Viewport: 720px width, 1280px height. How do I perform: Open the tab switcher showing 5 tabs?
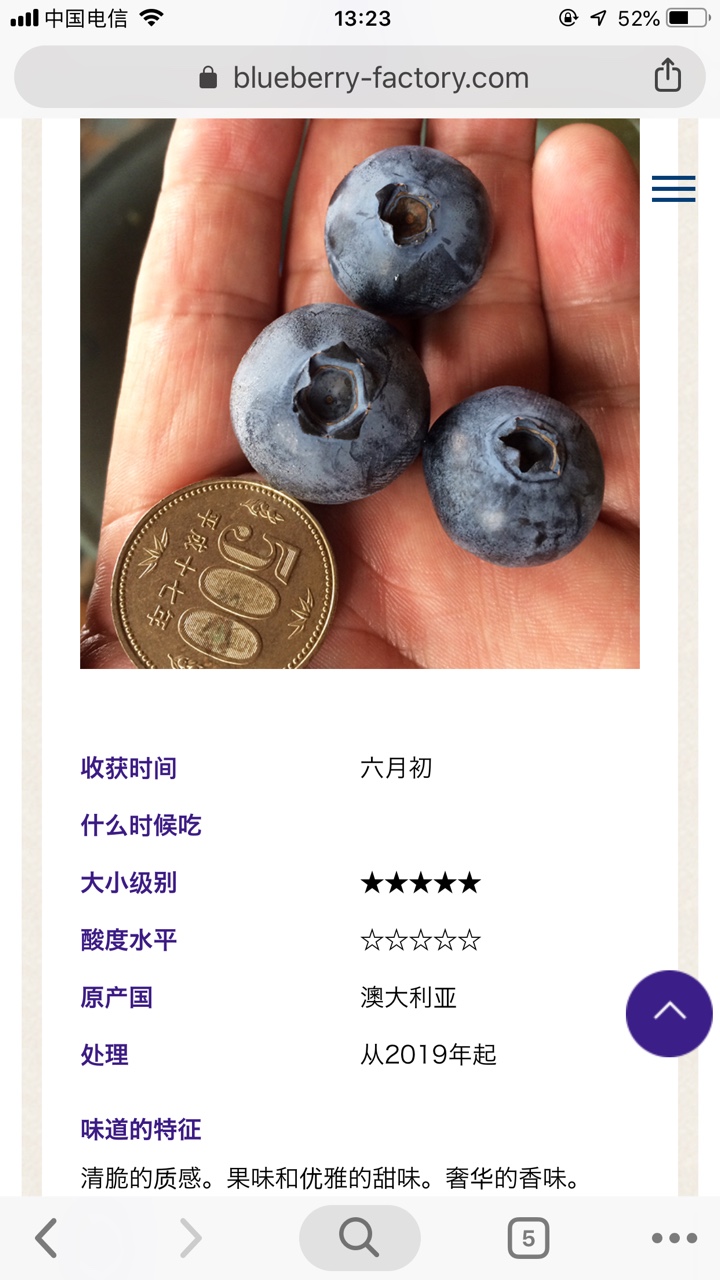click(528, 1238)
